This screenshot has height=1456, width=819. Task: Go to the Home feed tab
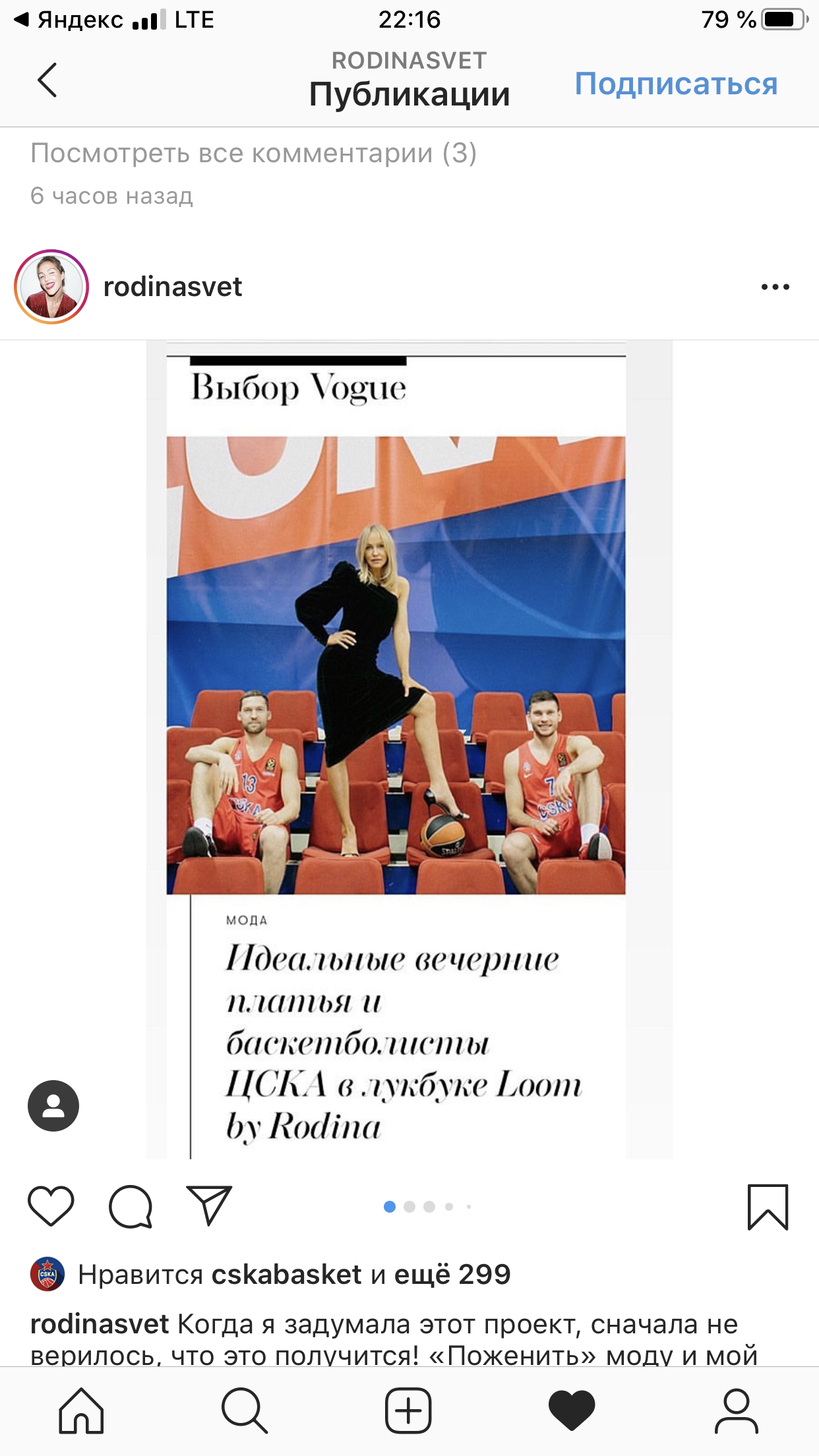click(81, 1410)
